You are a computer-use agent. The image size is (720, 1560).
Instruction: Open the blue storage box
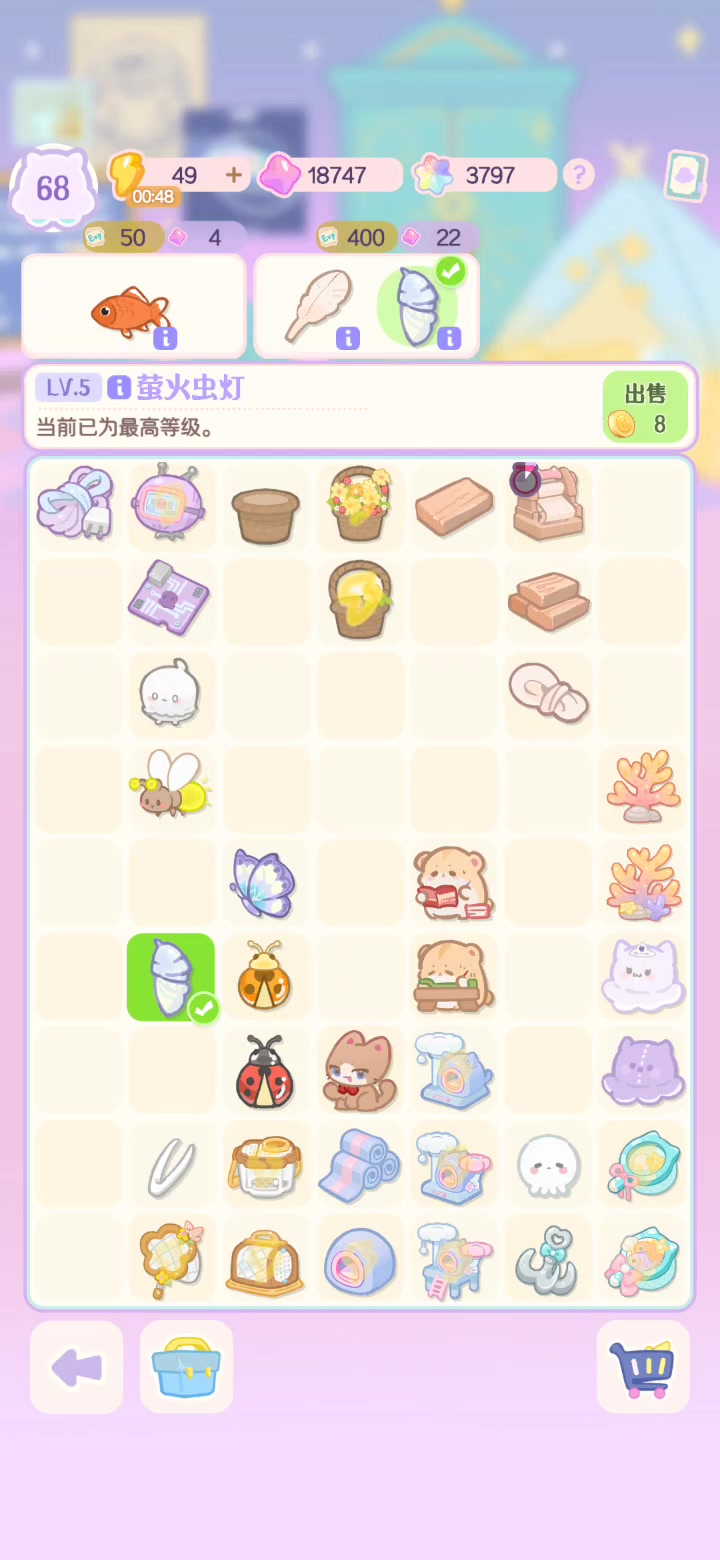186,1367
